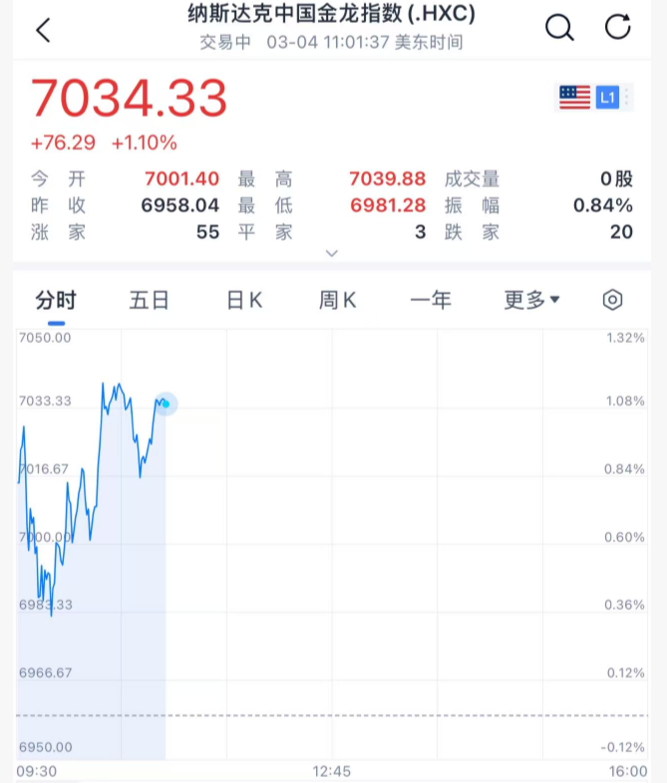Image resolution: width=667 pixels, height=783 pixels.
Task: Switch to the 日K daily candlestick tab
Action: (x=244, y=300)
